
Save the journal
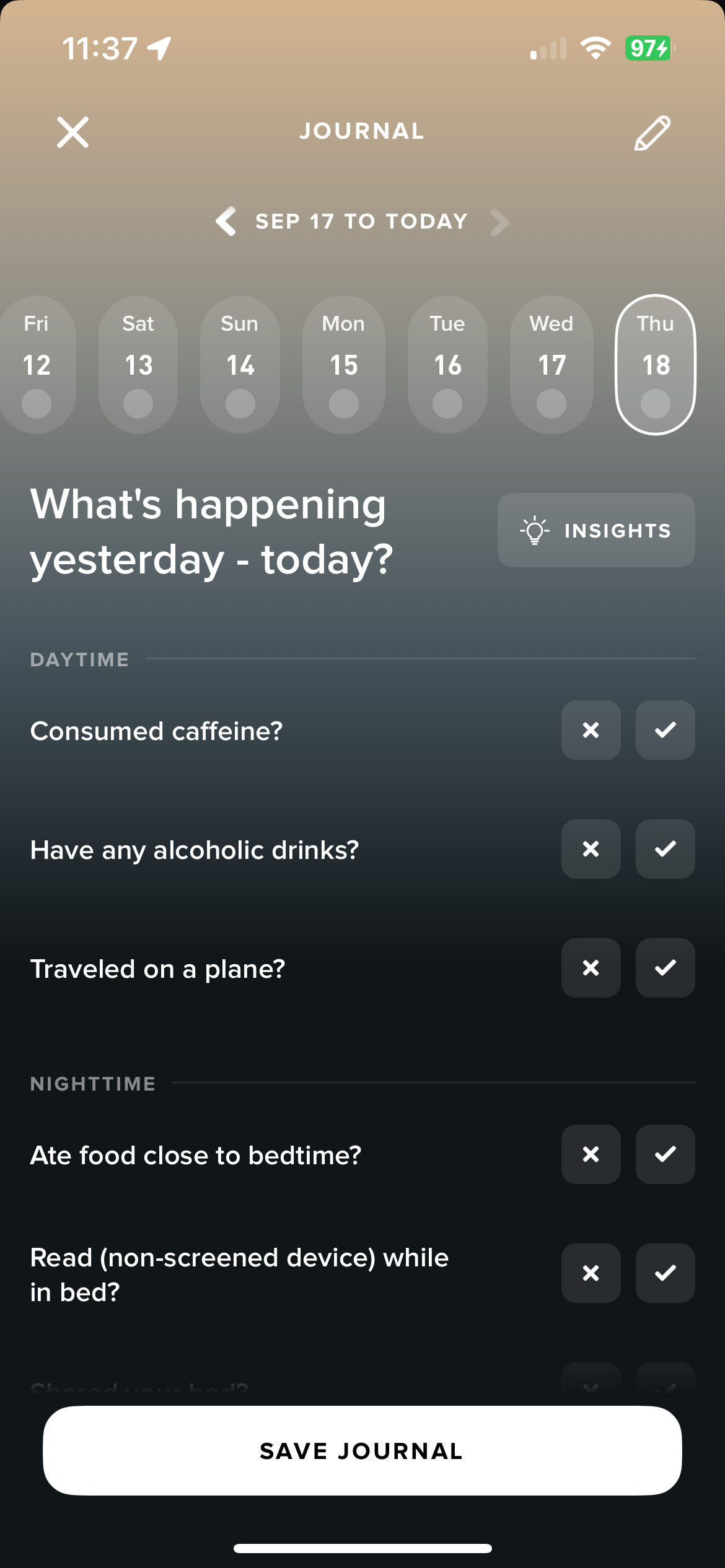coord(362,1451)
